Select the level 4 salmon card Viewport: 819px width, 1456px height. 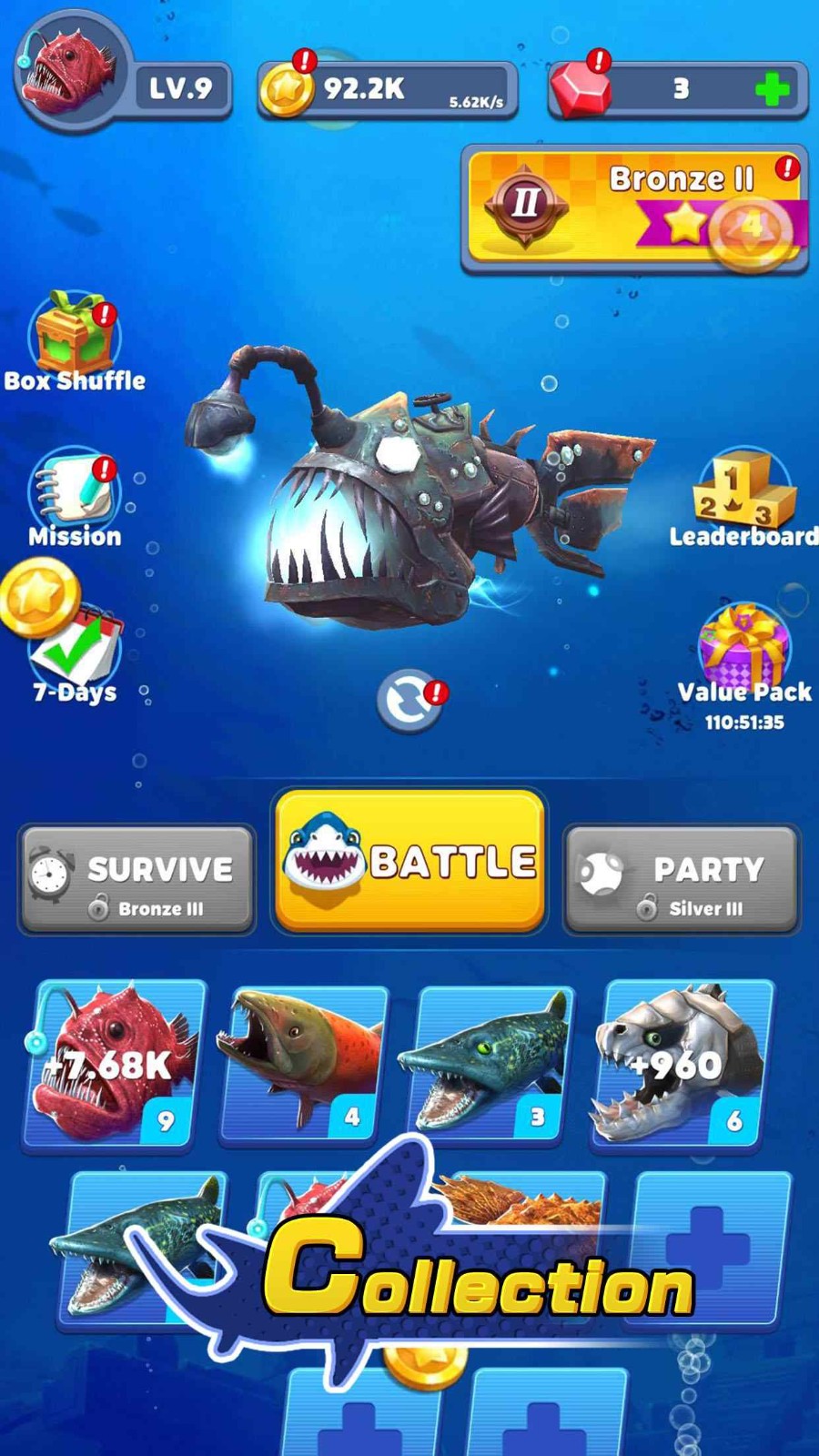click(x=302, y=1065)
